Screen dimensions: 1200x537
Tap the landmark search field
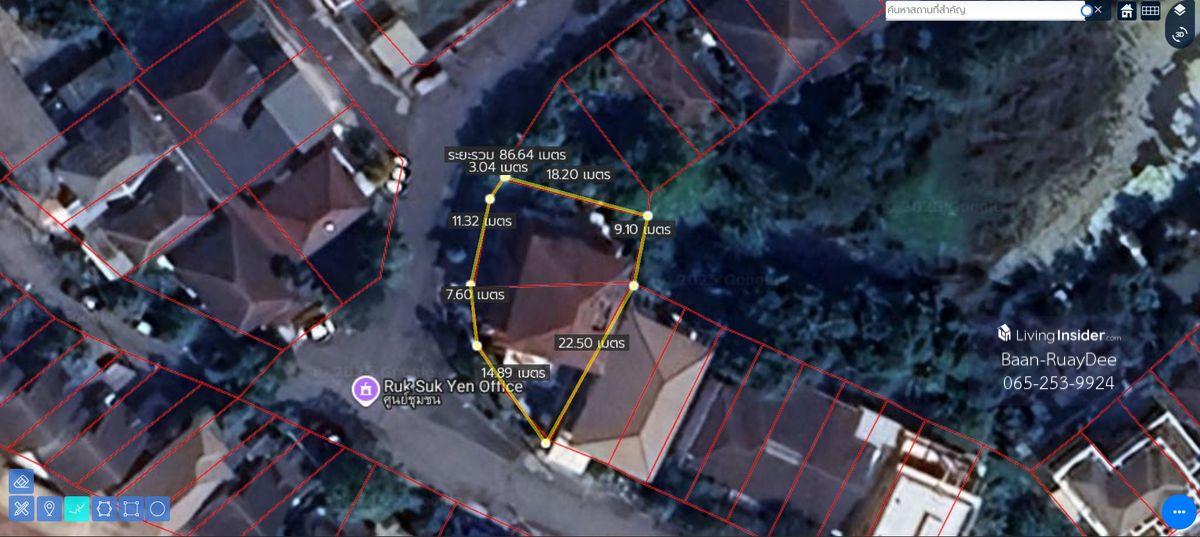[980, 10]
